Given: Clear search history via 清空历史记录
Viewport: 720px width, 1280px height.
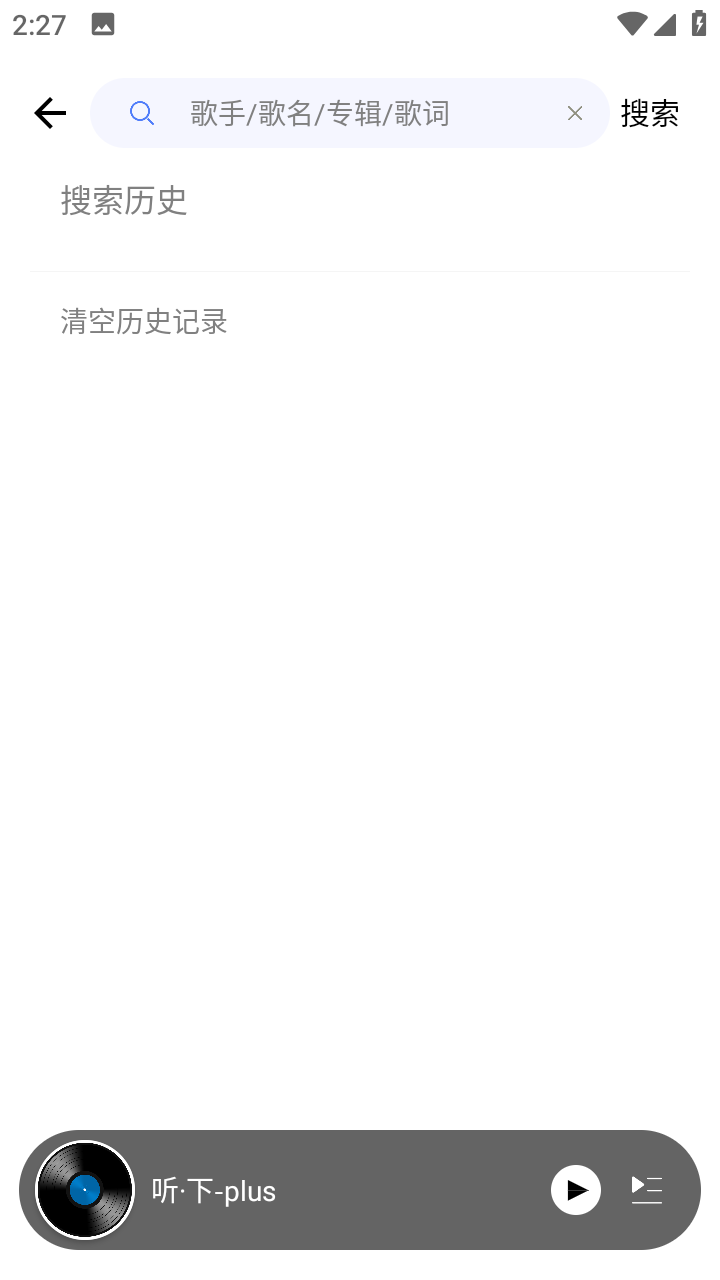Looking at the screenshot, I should (144, 321).
